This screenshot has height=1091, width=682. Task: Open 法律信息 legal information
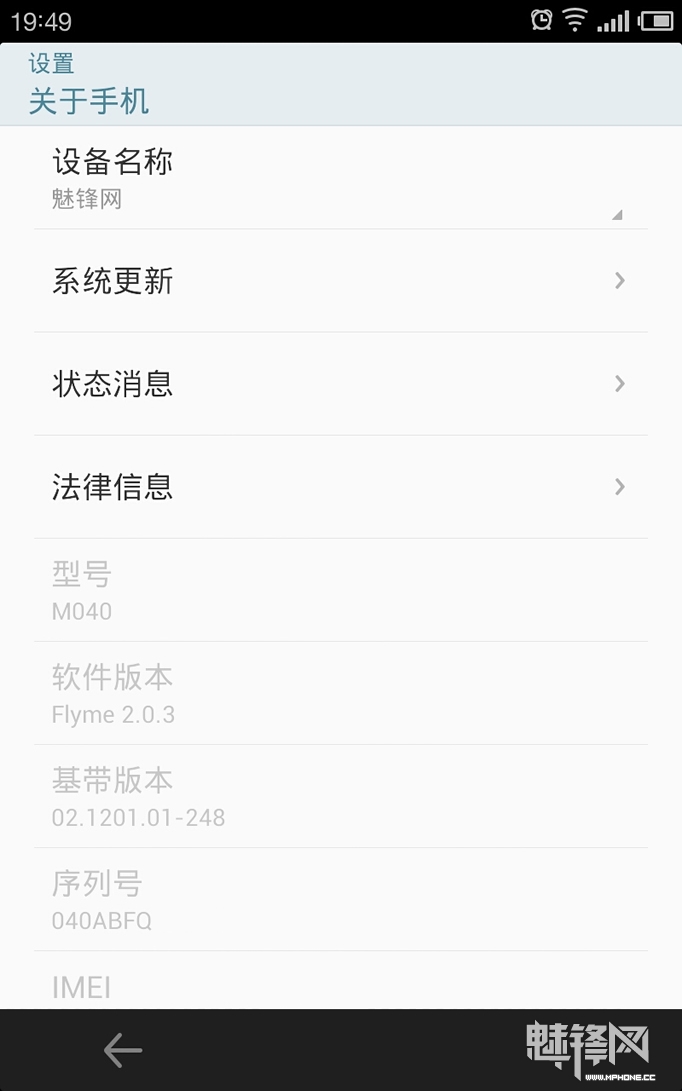(340, 487)
